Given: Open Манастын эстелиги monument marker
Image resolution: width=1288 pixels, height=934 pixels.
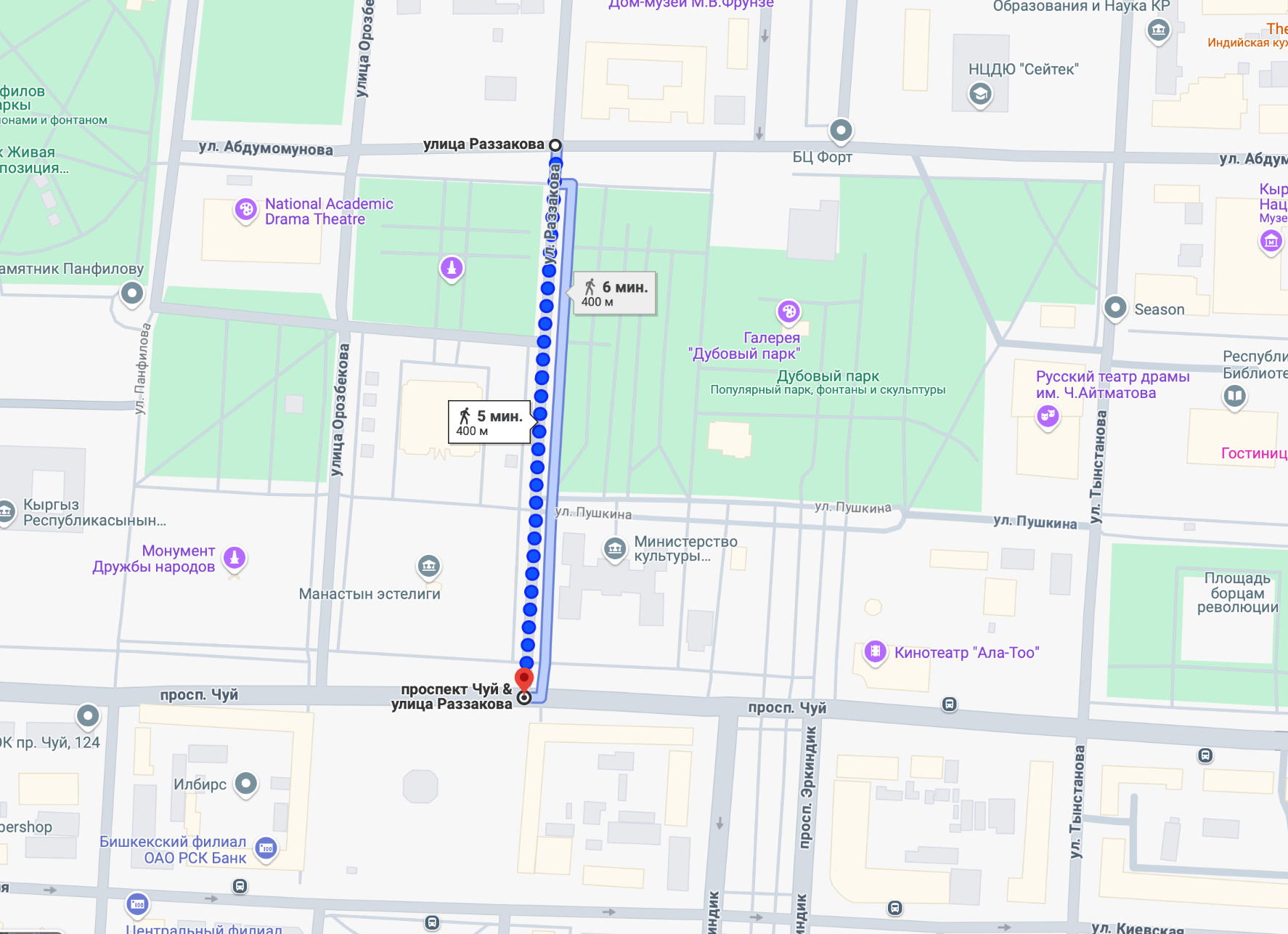Looking at the screenshot, I should coord(428,565).
